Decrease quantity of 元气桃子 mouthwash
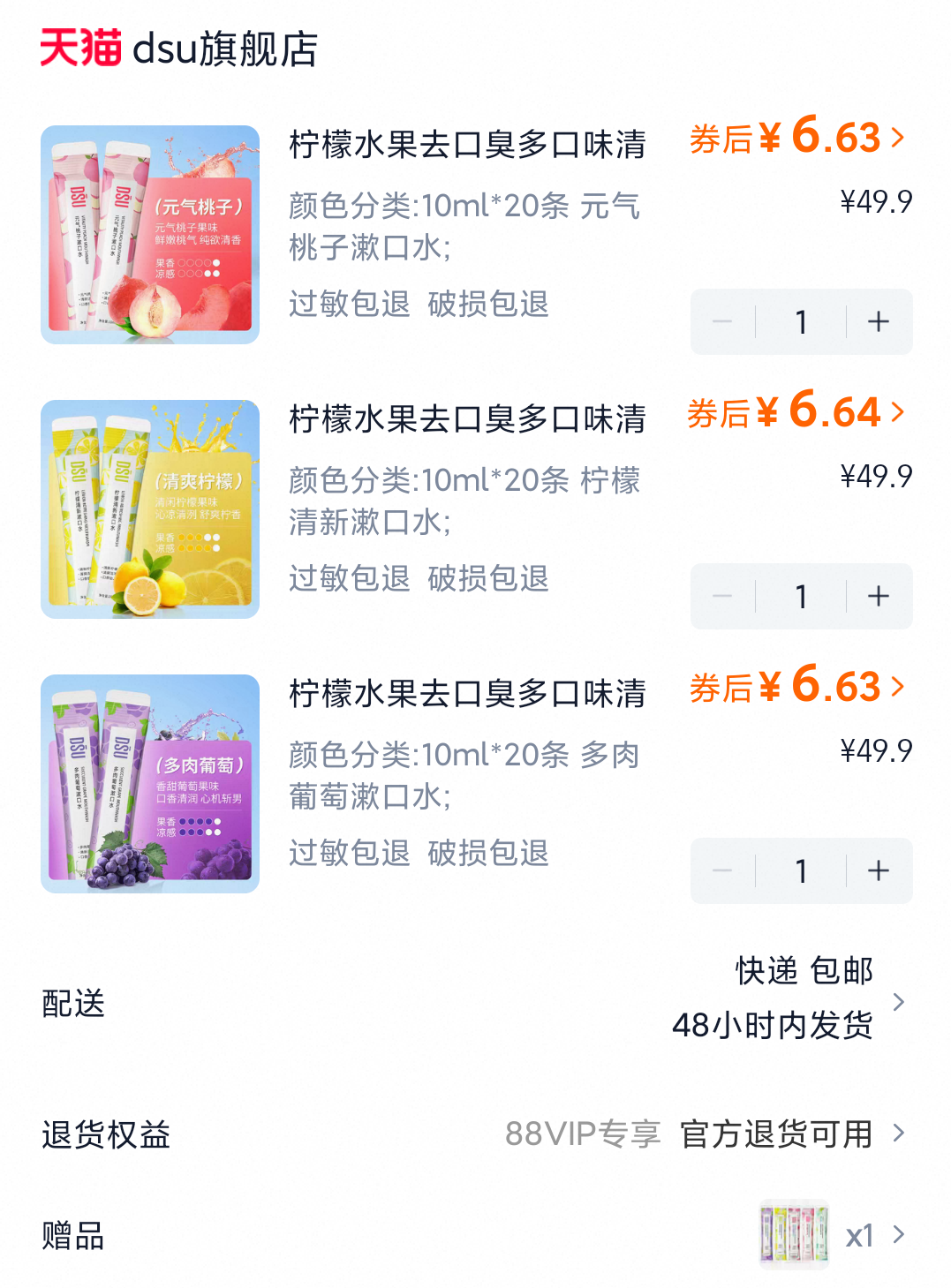This screenshot has width=951, height=1288. tap(722, 322)
